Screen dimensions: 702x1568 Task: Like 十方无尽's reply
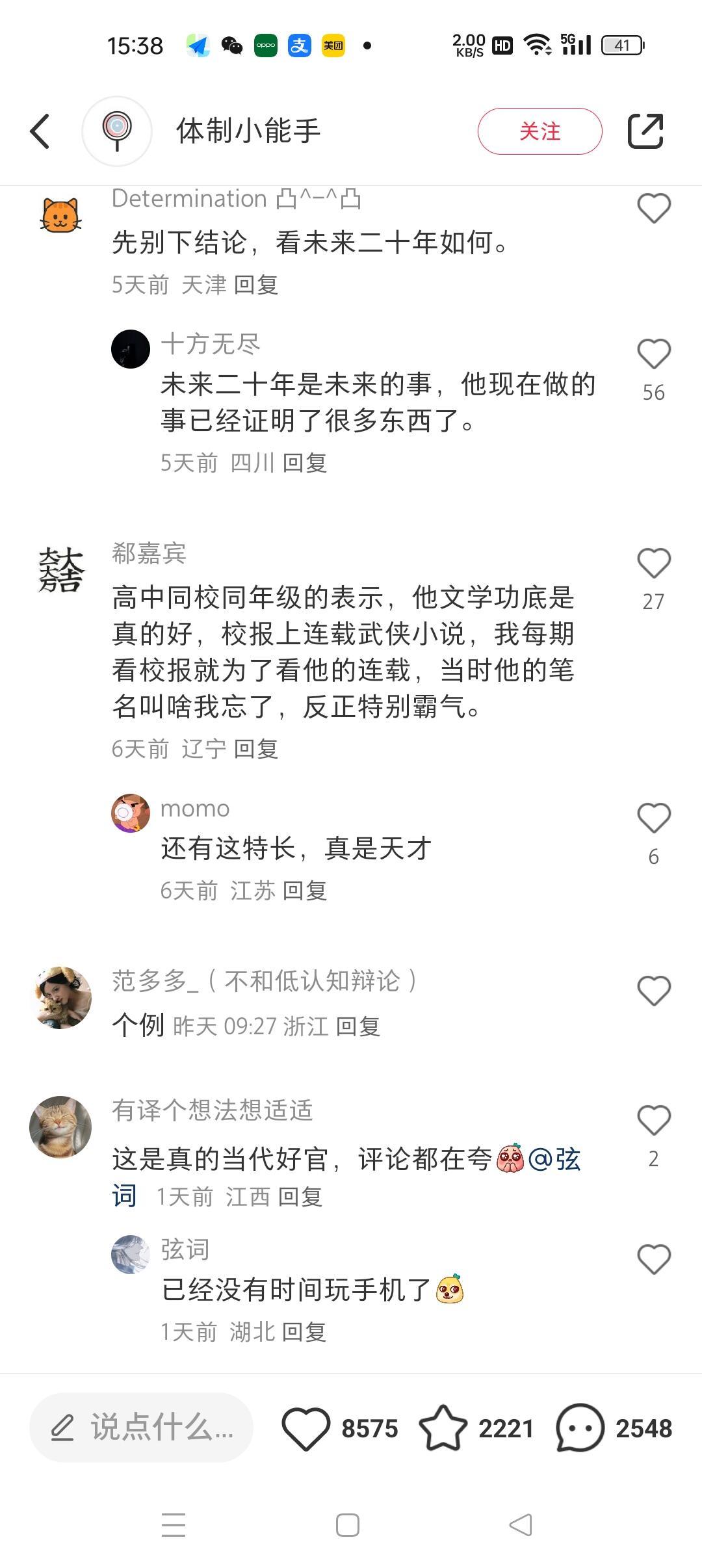pyautogui.click(x=653, y=354)
